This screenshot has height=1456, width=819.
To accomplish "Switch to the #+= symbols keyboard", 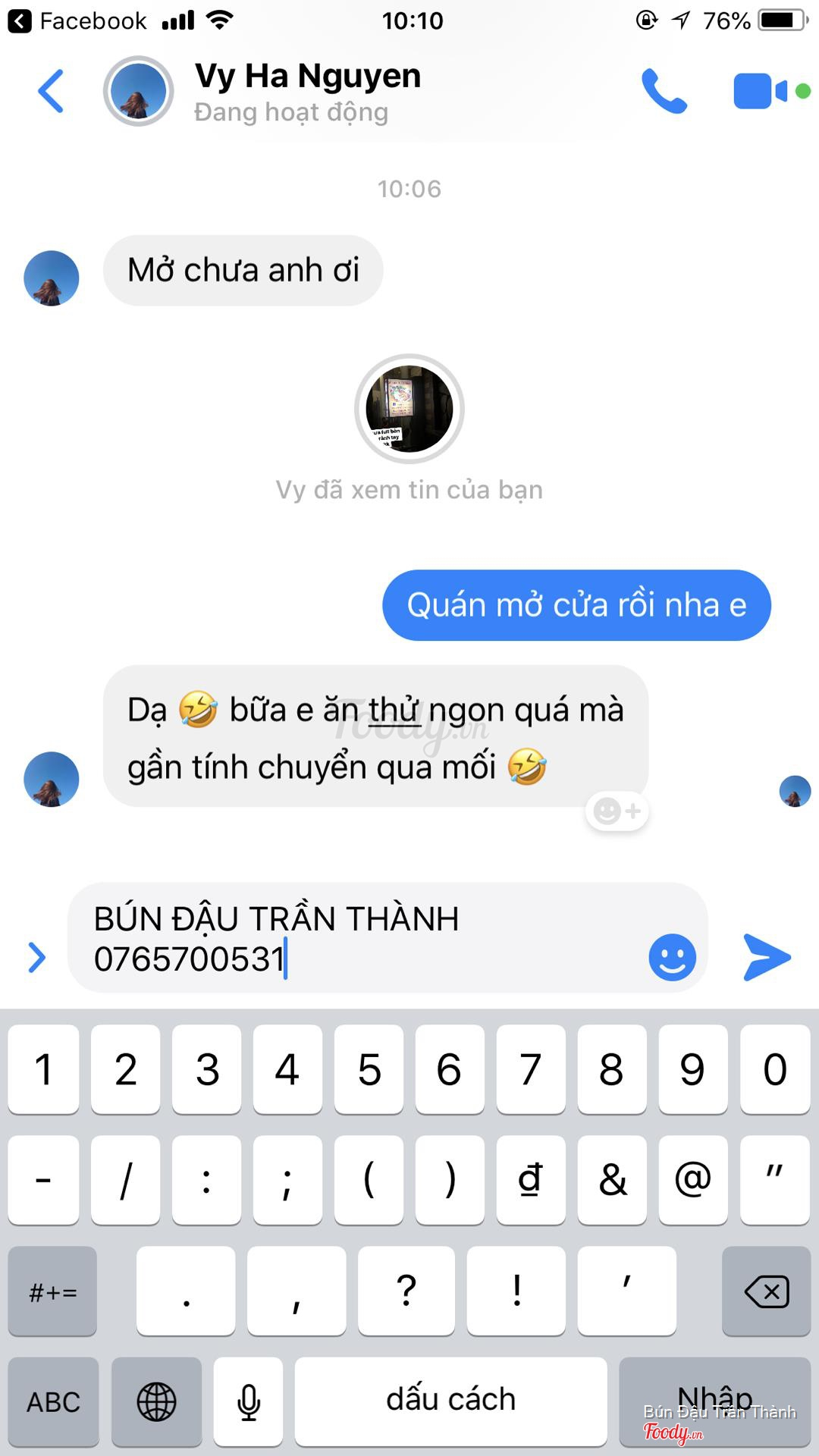I will 52,1291.
